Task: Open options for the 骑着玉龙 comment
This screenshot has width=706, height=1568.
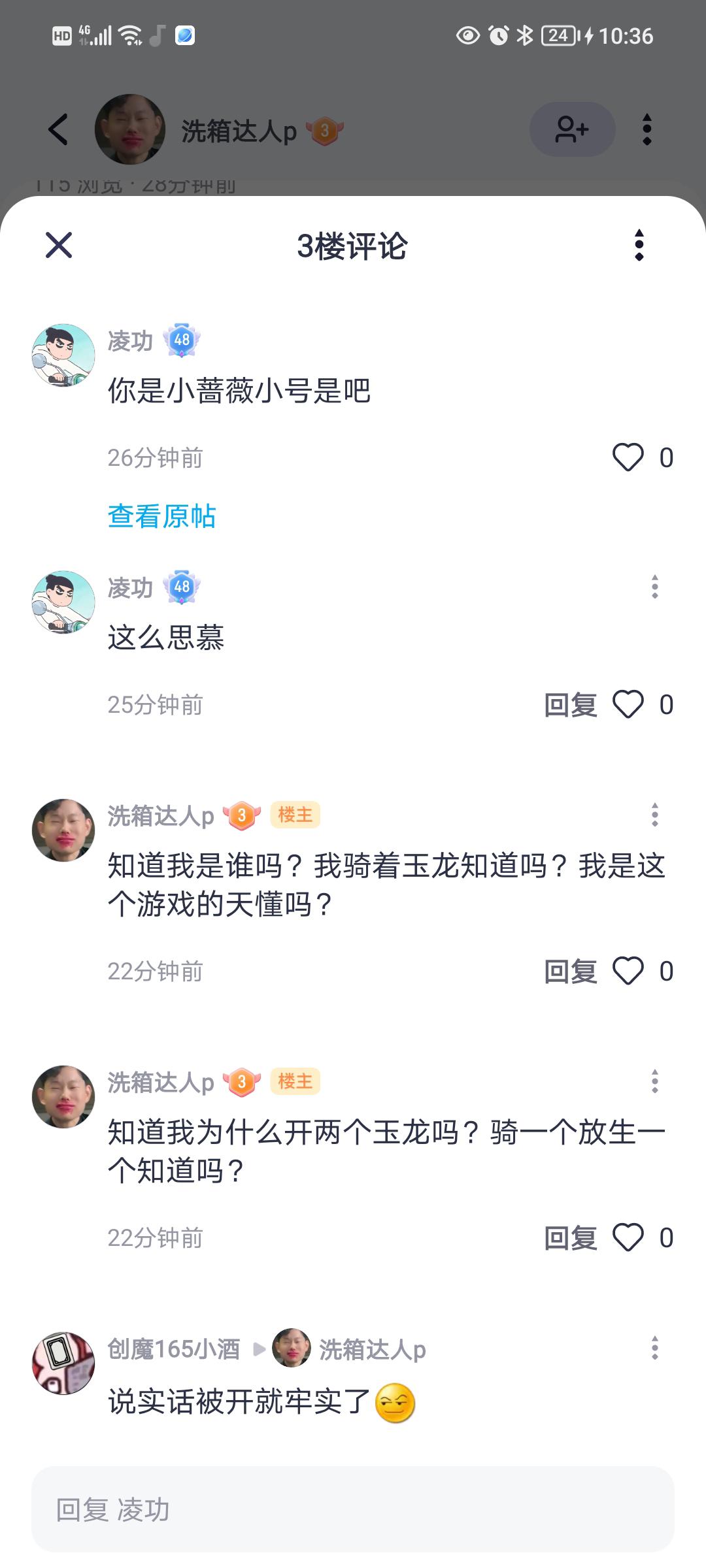Action: point(654,815)
